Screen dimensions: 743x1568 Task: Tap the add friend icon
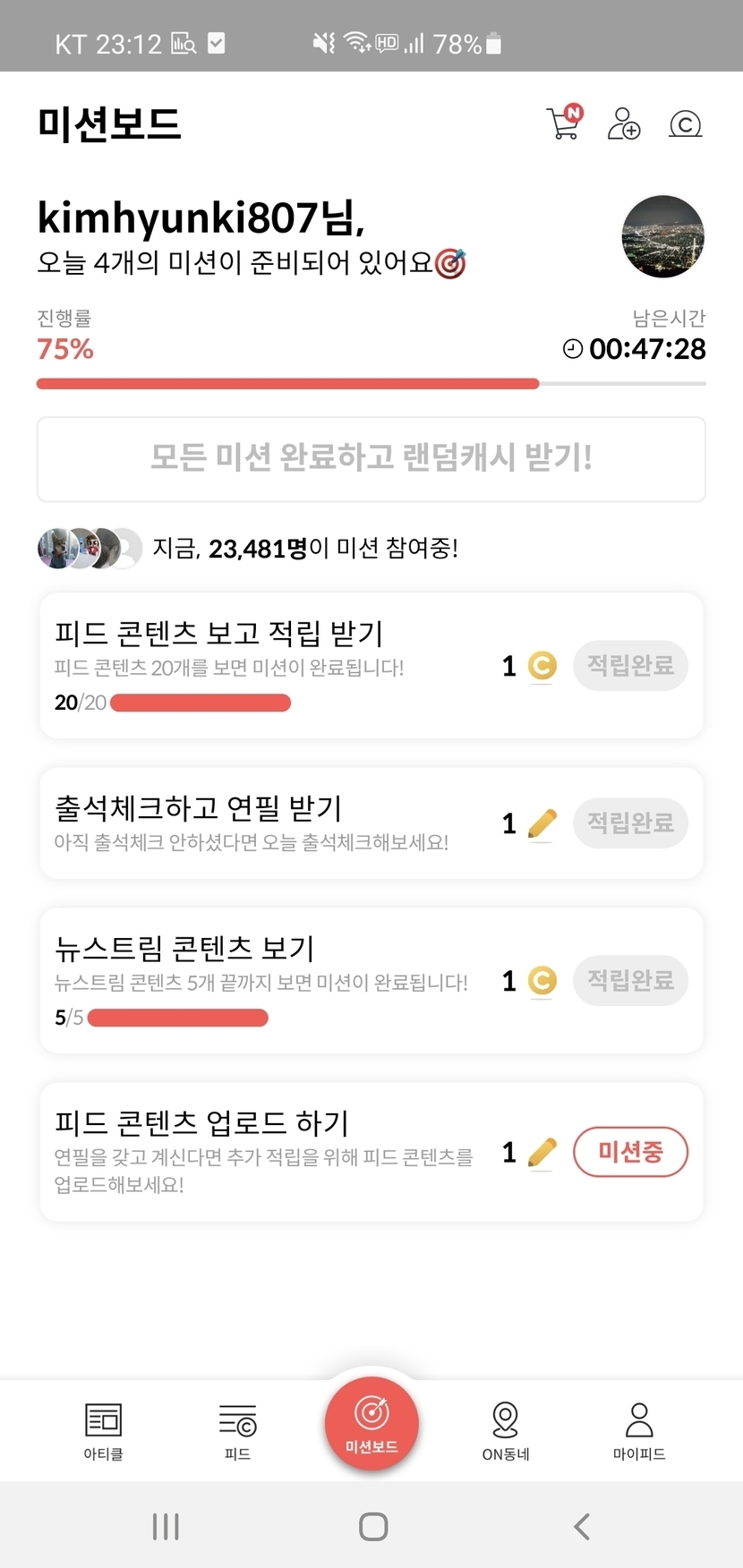coord(624,124)
